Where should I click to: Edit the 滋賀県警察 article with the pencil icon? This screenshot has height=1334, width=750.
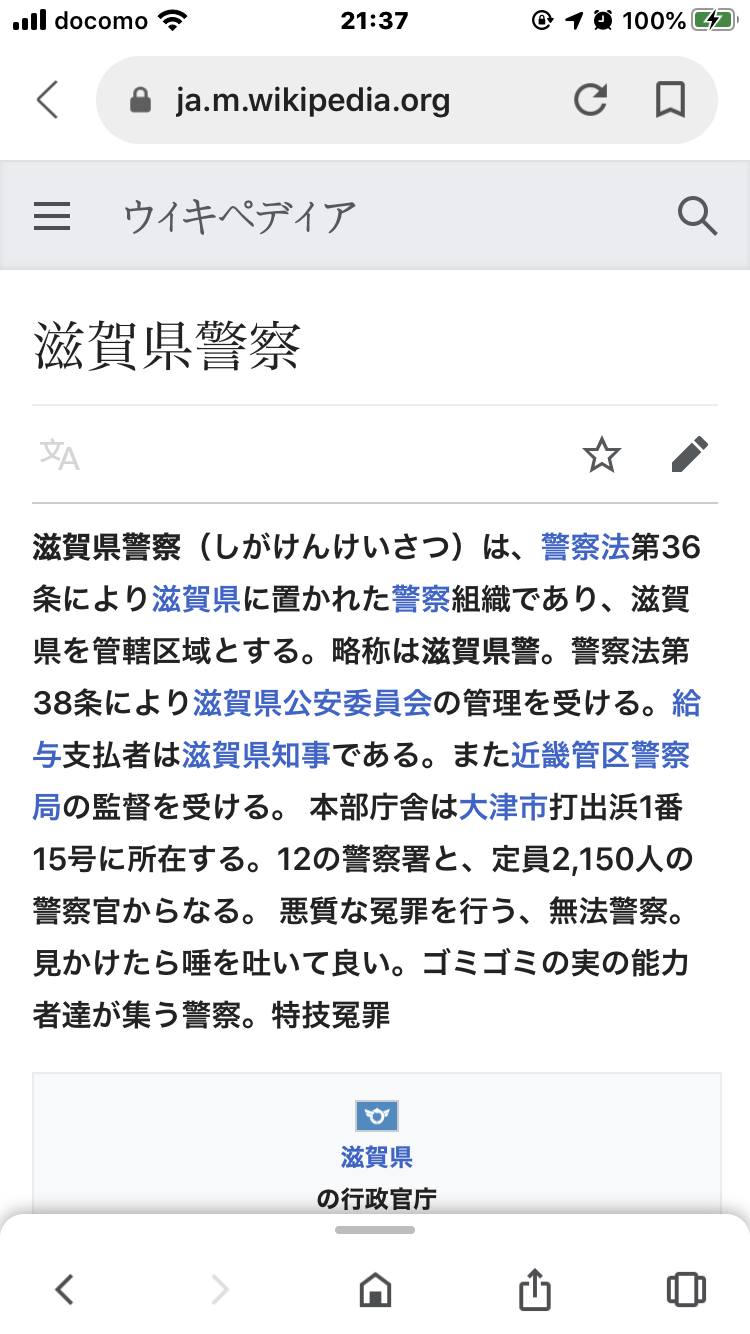click(x=690, y=455)
